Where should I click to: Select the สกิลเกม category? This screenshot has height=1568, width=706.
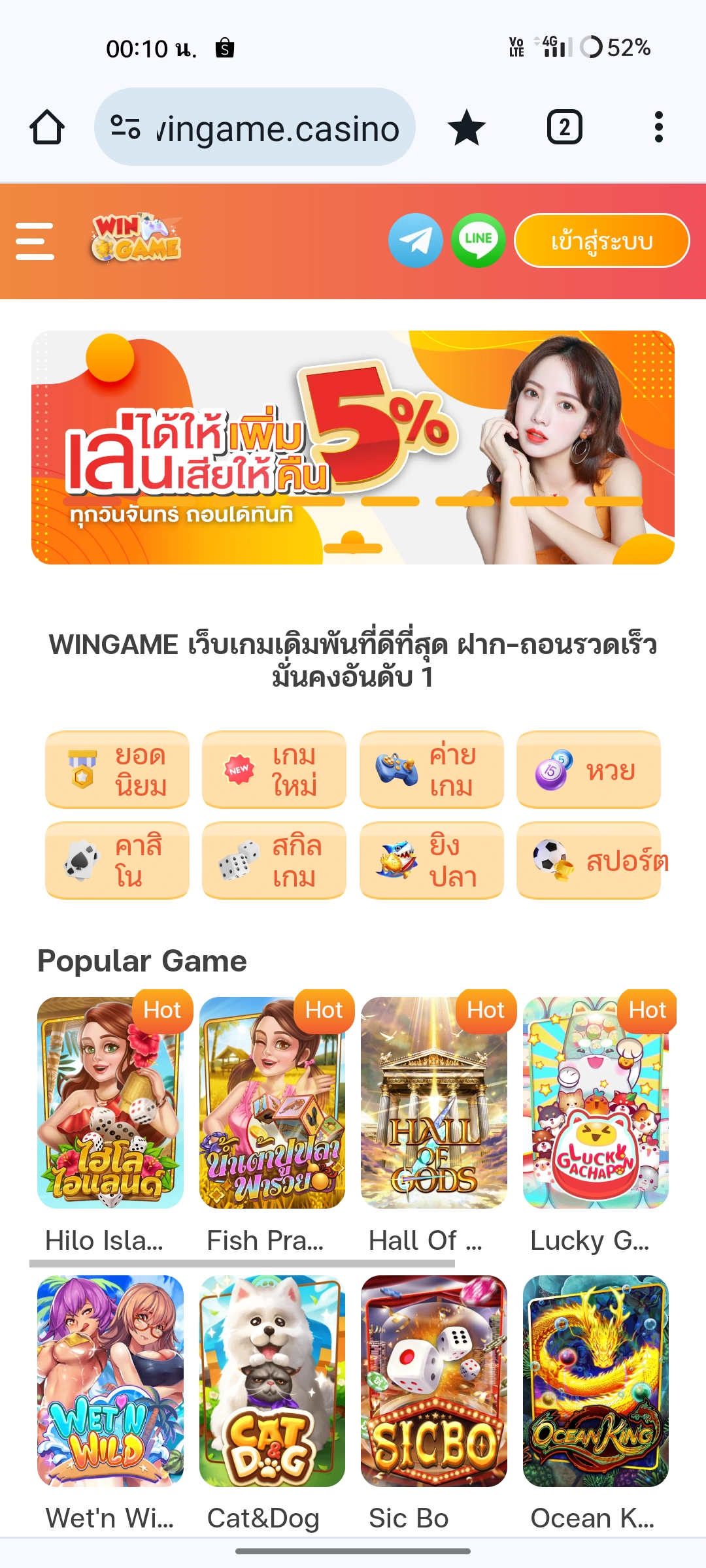pyautogui.click(x=274, y=860)
